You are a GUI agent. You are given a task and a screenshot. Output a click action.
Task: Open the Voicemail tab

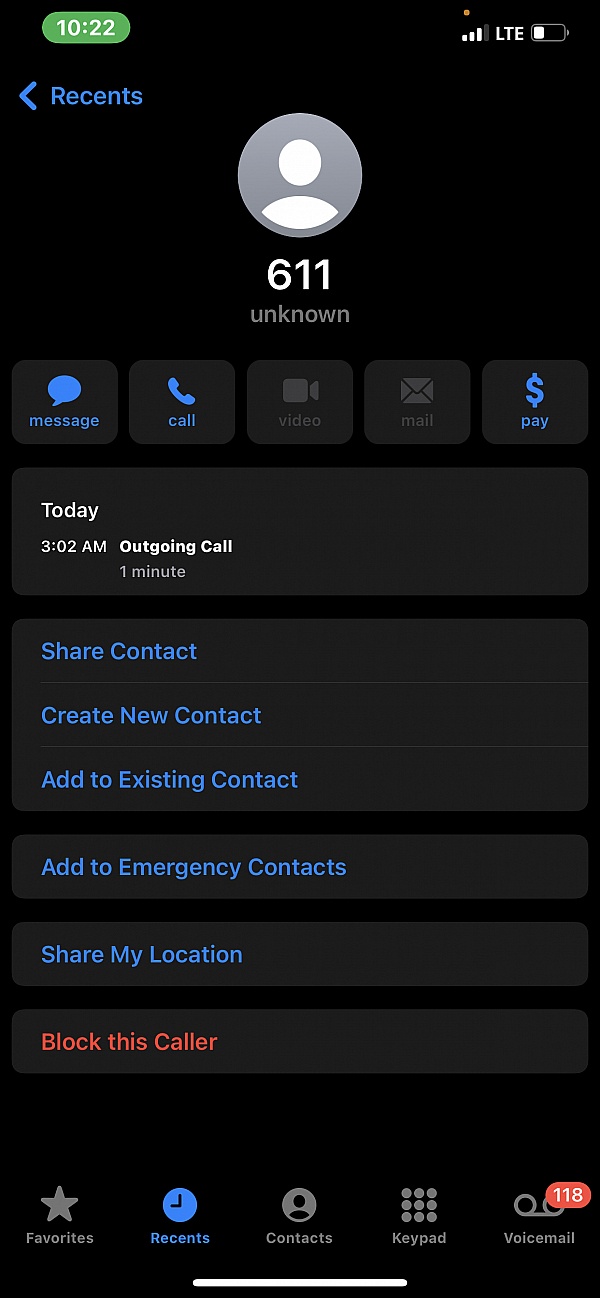coord(539,1216)
